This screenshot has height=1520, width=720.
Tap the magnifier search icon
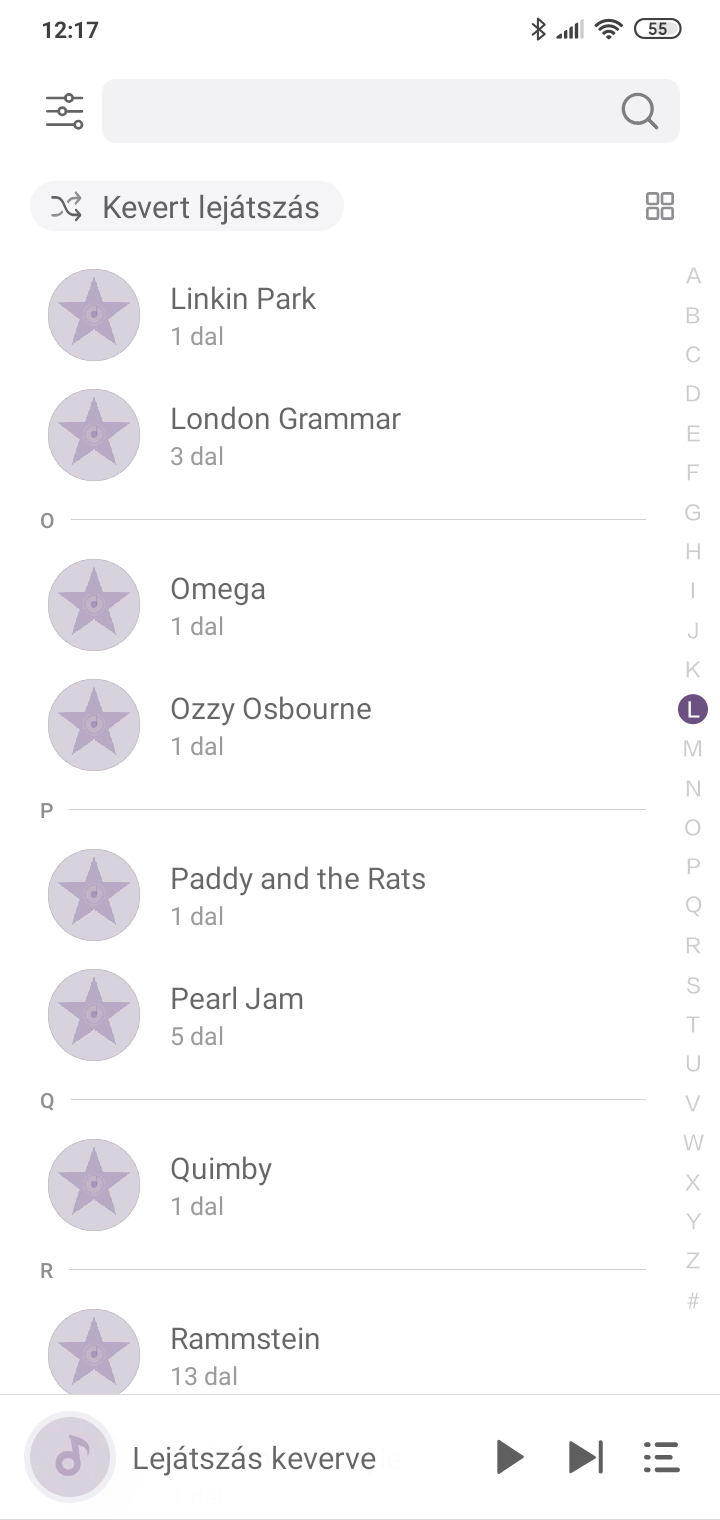coord(640,111)
